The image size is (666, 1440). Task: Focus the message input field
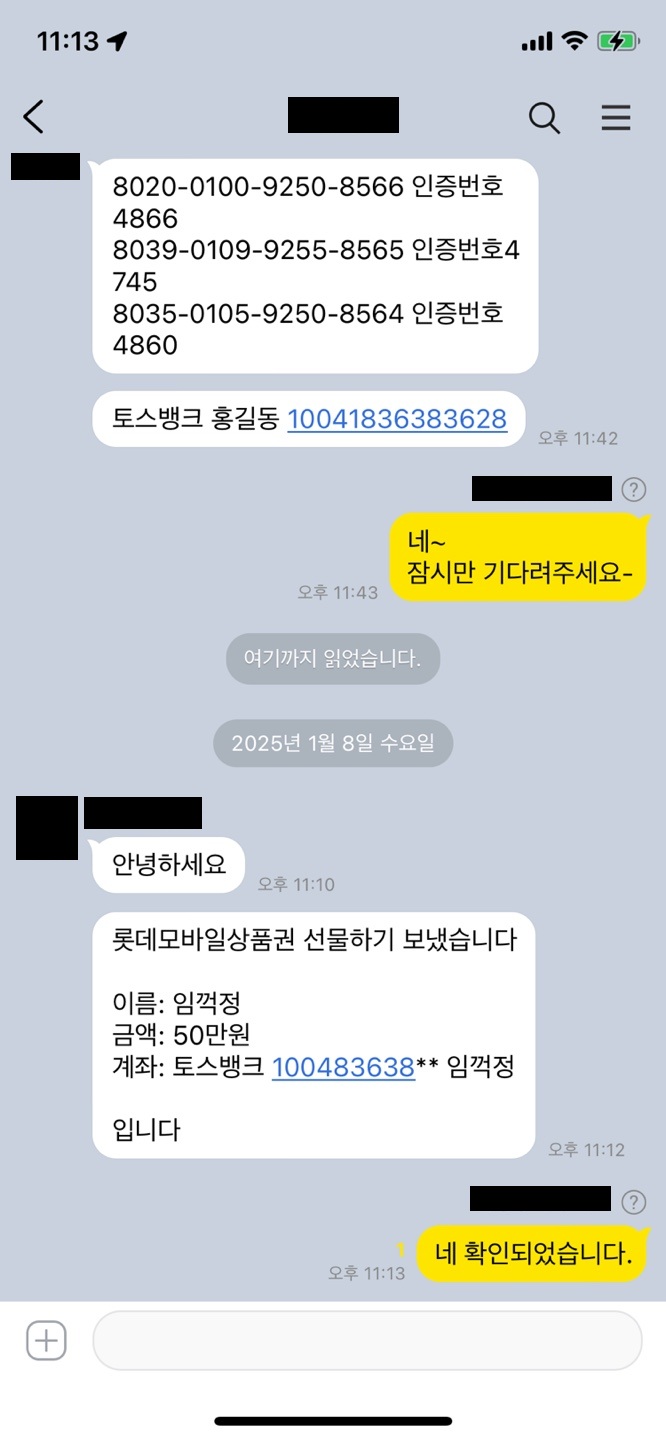coord(367,1341)
